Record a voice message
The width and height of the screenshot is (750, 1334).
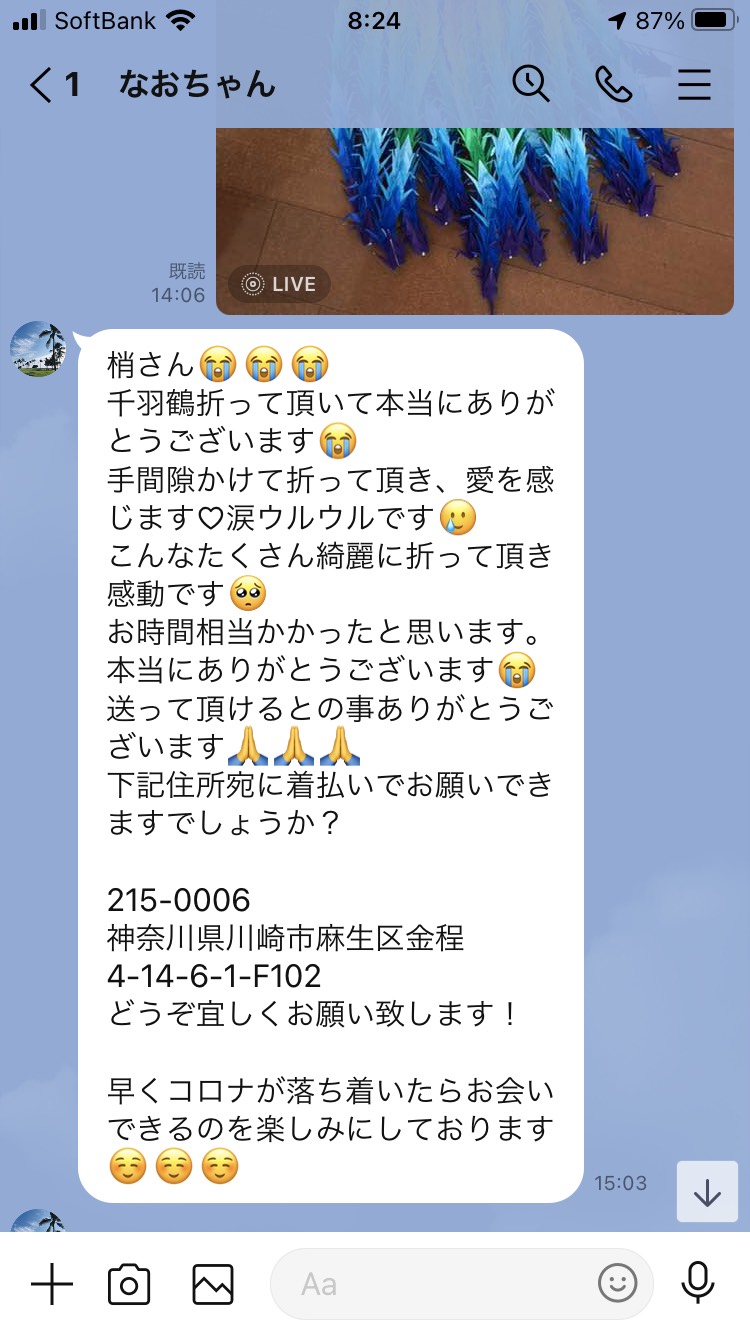pos(698,1283)
